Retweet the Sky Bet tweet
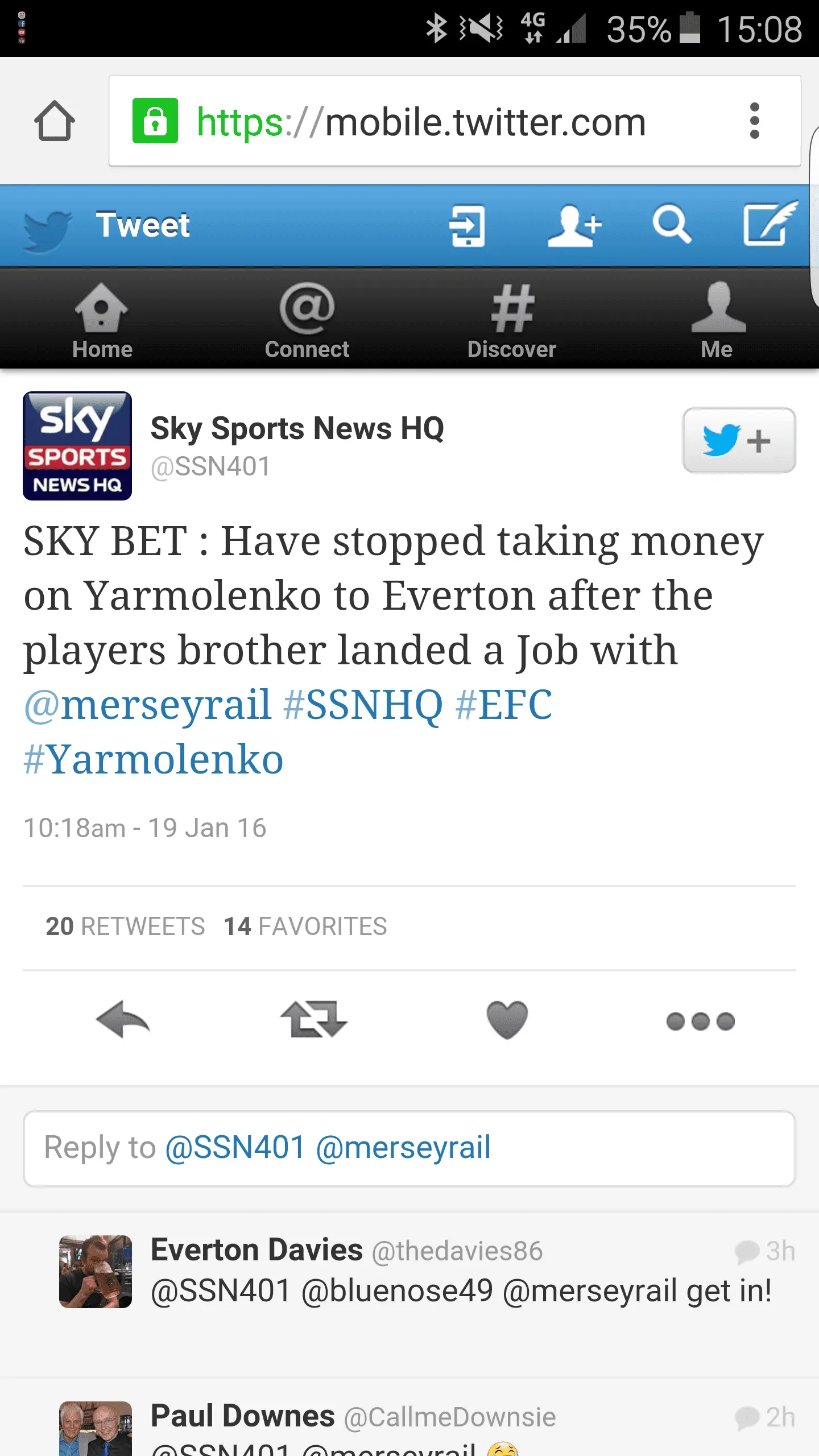Viewport: 819px width, 1456px height. tap(313, 1019)
